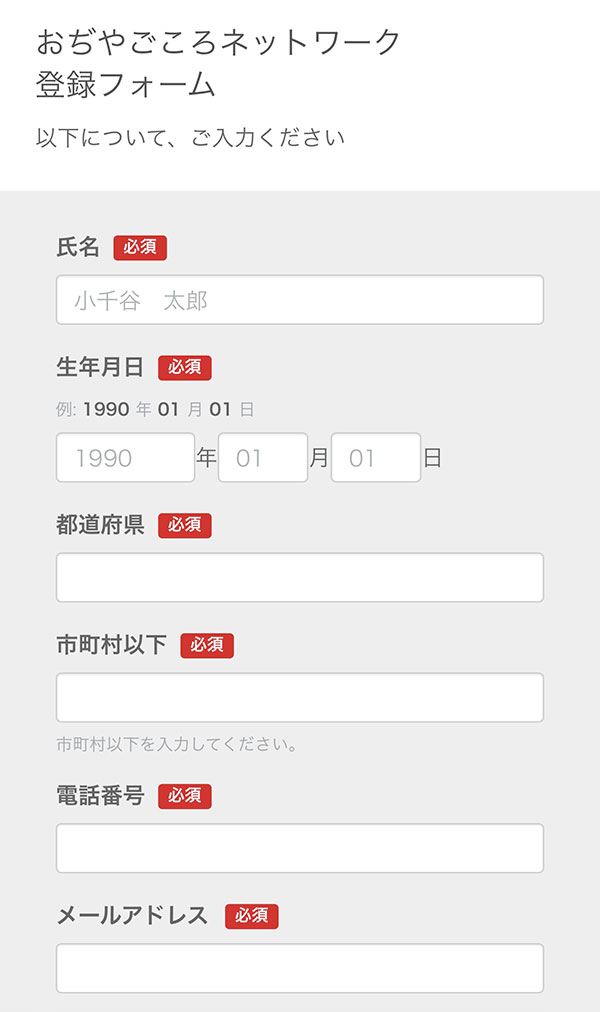The image size is (600, 1012).
Task: Tap the 氏名 name input field
Action: (x=300, y=299)
